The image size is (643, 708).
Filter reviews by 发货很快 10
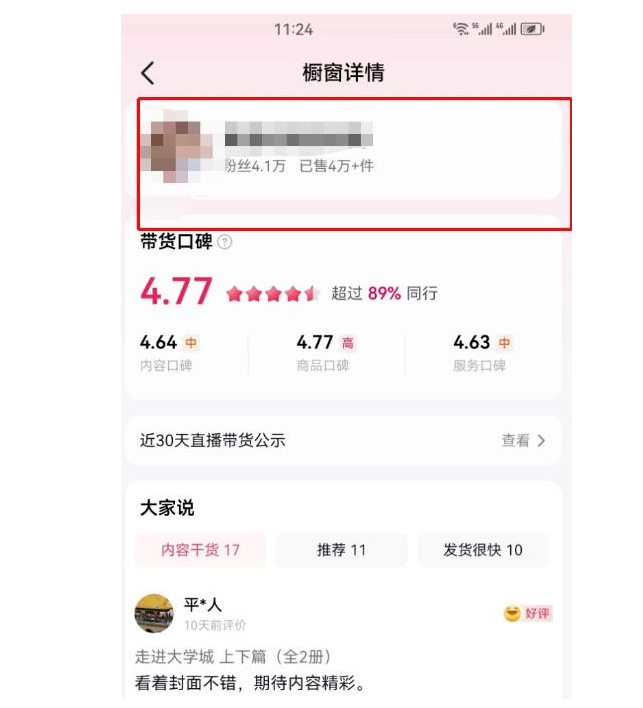click(483, 550)
